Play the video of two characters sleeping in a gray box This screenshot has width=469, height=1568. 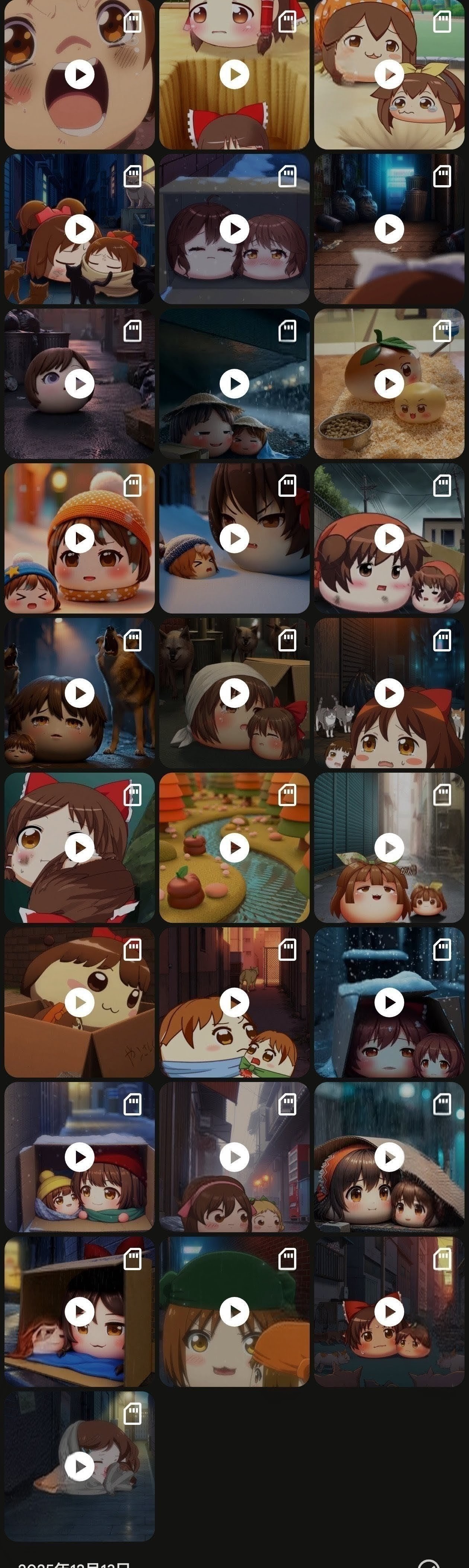point(234,229)
